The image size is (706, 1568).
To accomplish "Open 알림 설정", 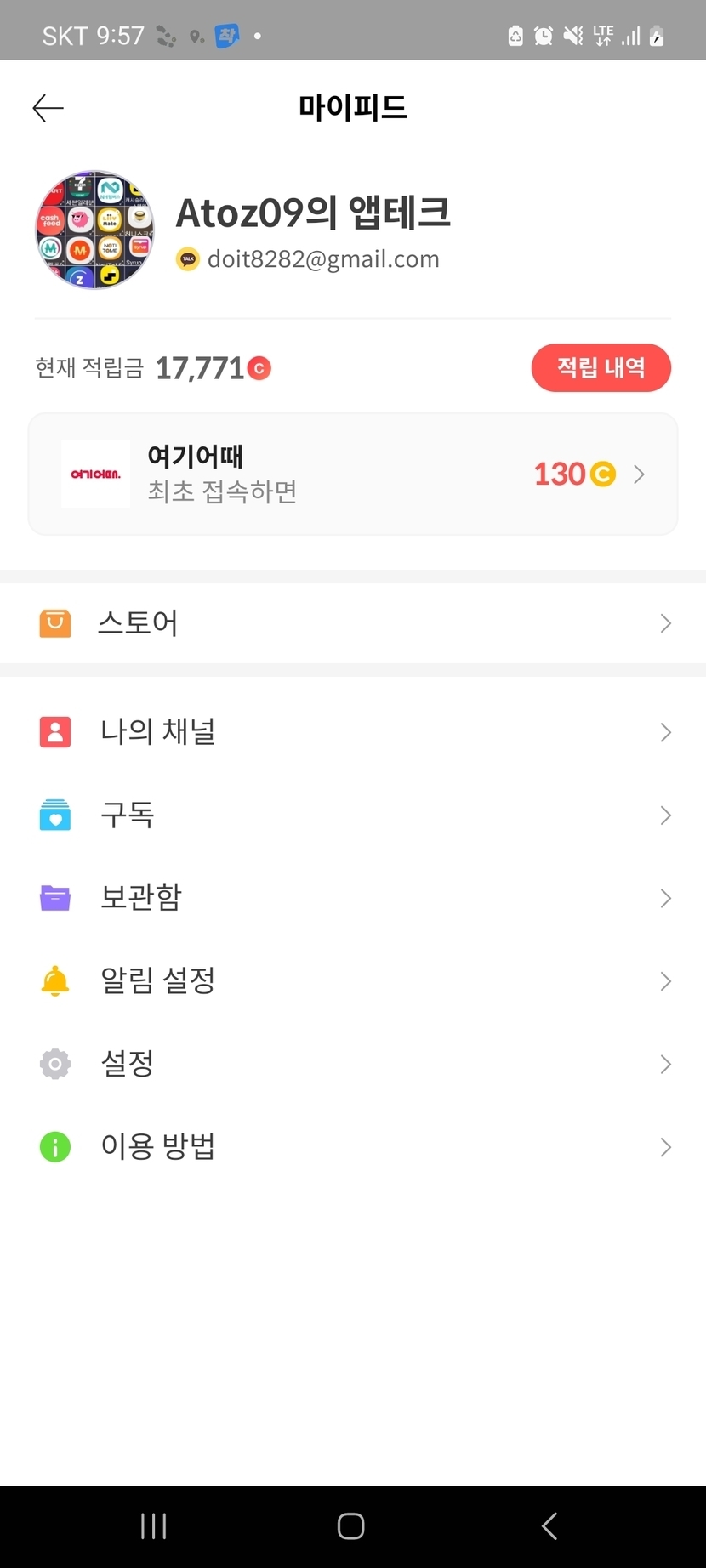I will click(352, 981).
